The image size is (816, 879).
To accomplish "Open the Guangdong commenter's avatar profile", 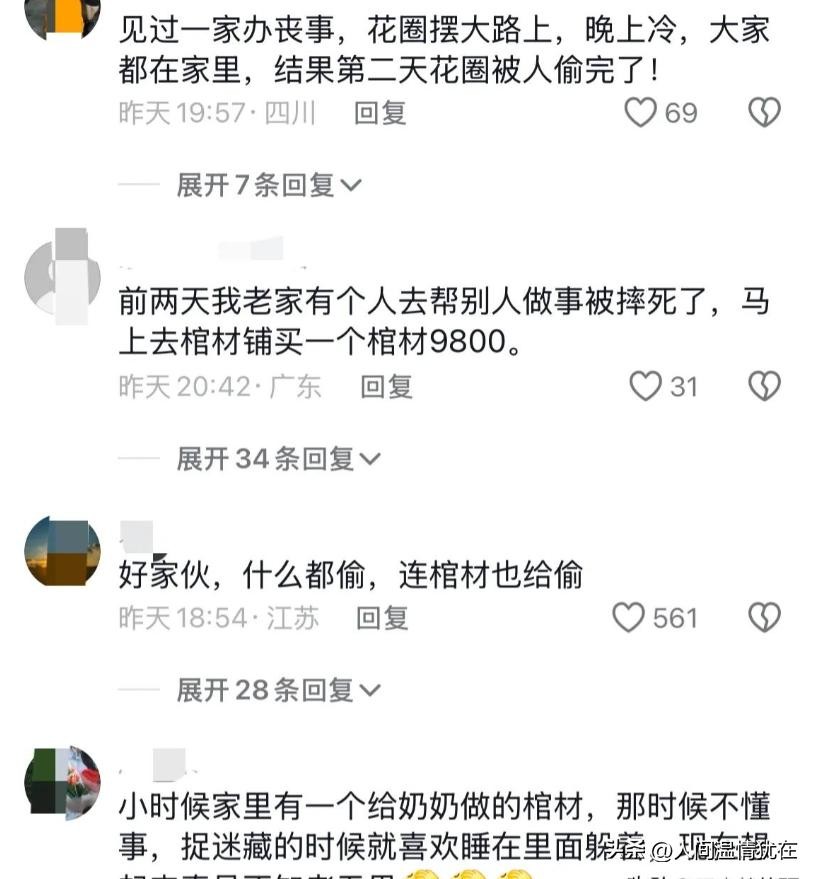I will (x=62, y=276).
